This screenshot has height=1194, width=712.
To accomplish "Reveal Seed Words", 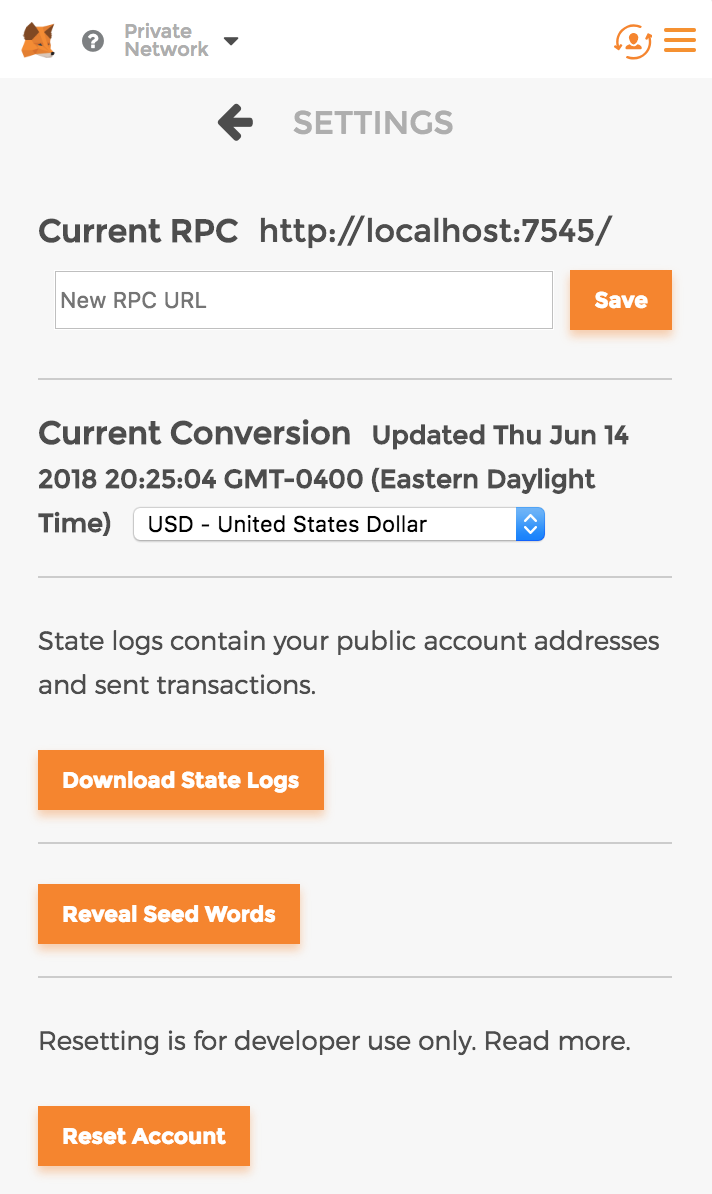I will [169, 914].
